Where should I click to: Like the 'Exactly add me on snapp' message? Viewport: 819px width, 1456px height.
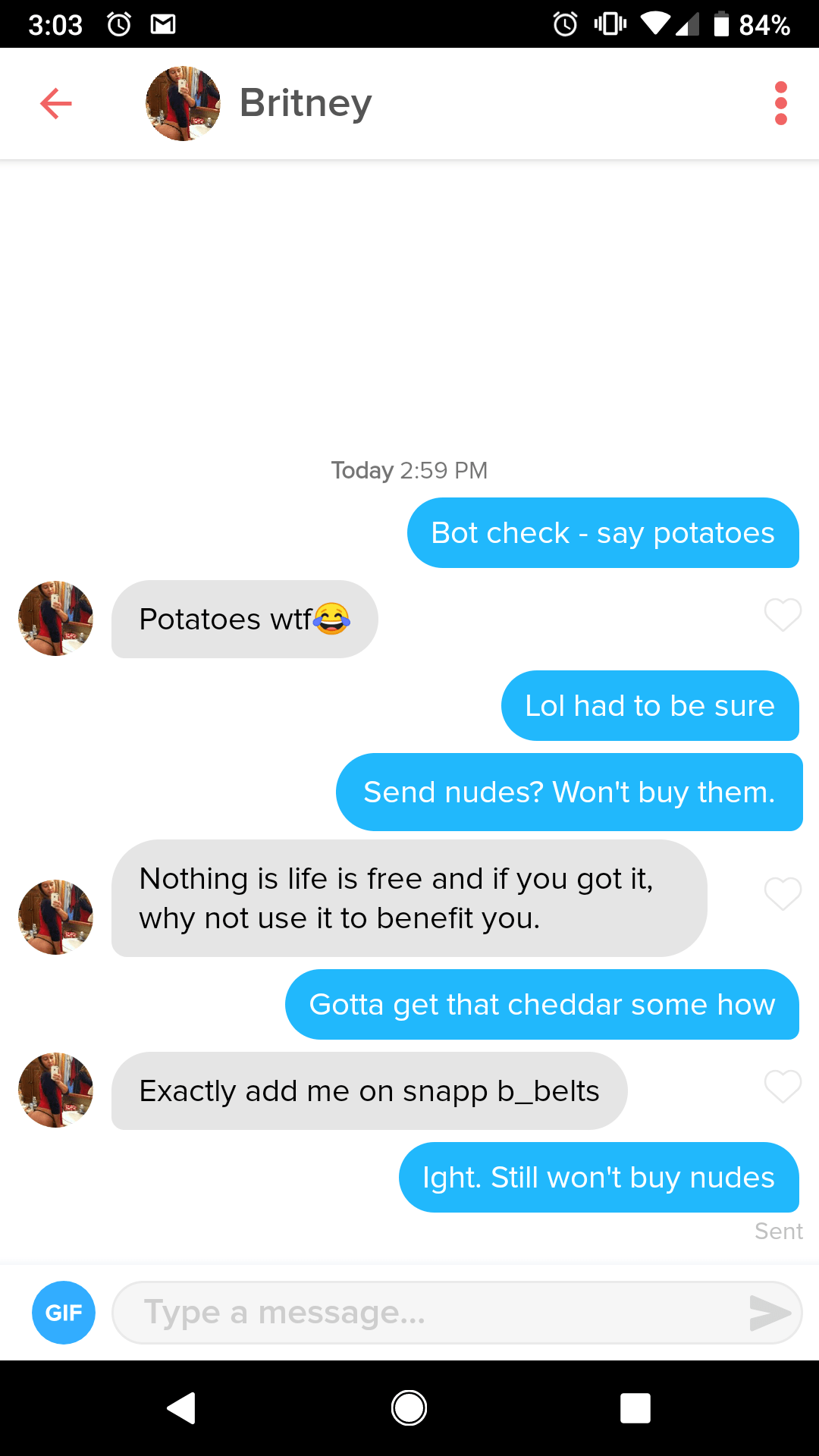click(x=783, y=1087)
